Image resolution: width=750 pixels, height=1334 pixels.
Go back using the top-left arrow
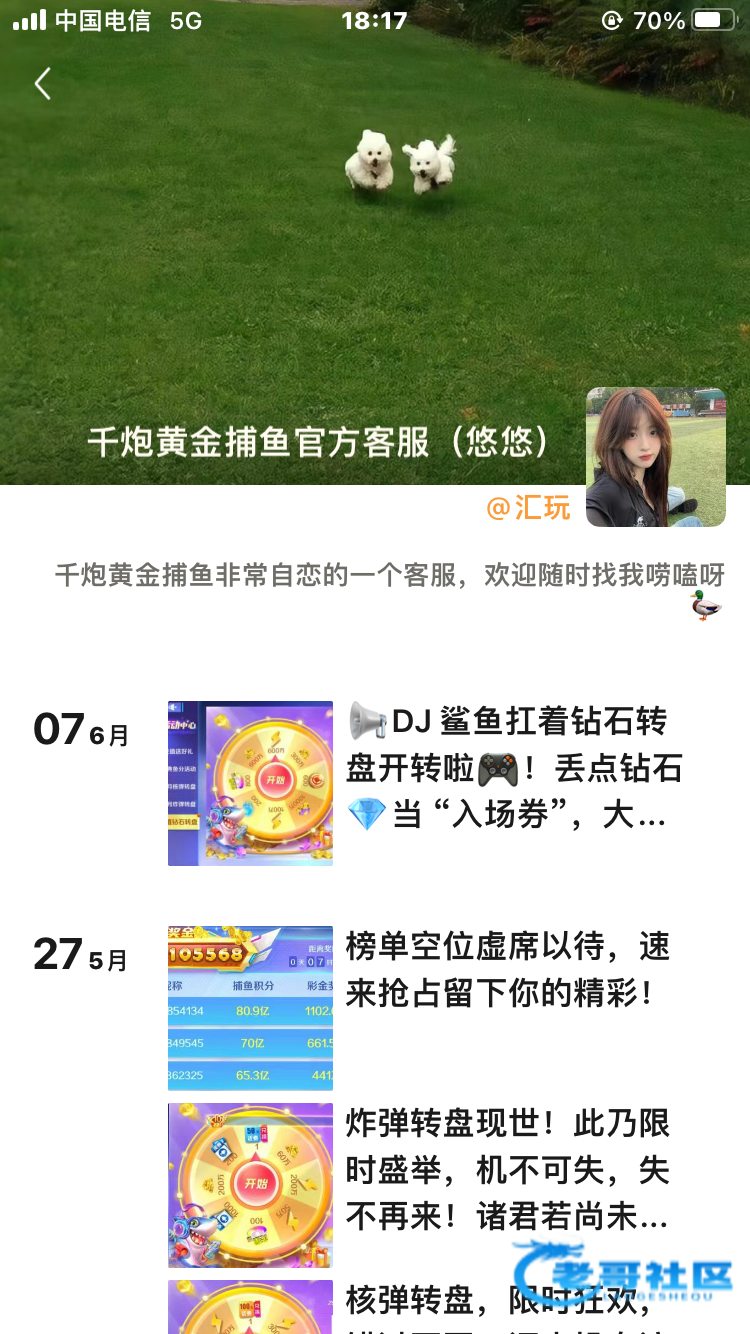pos(42,84)
